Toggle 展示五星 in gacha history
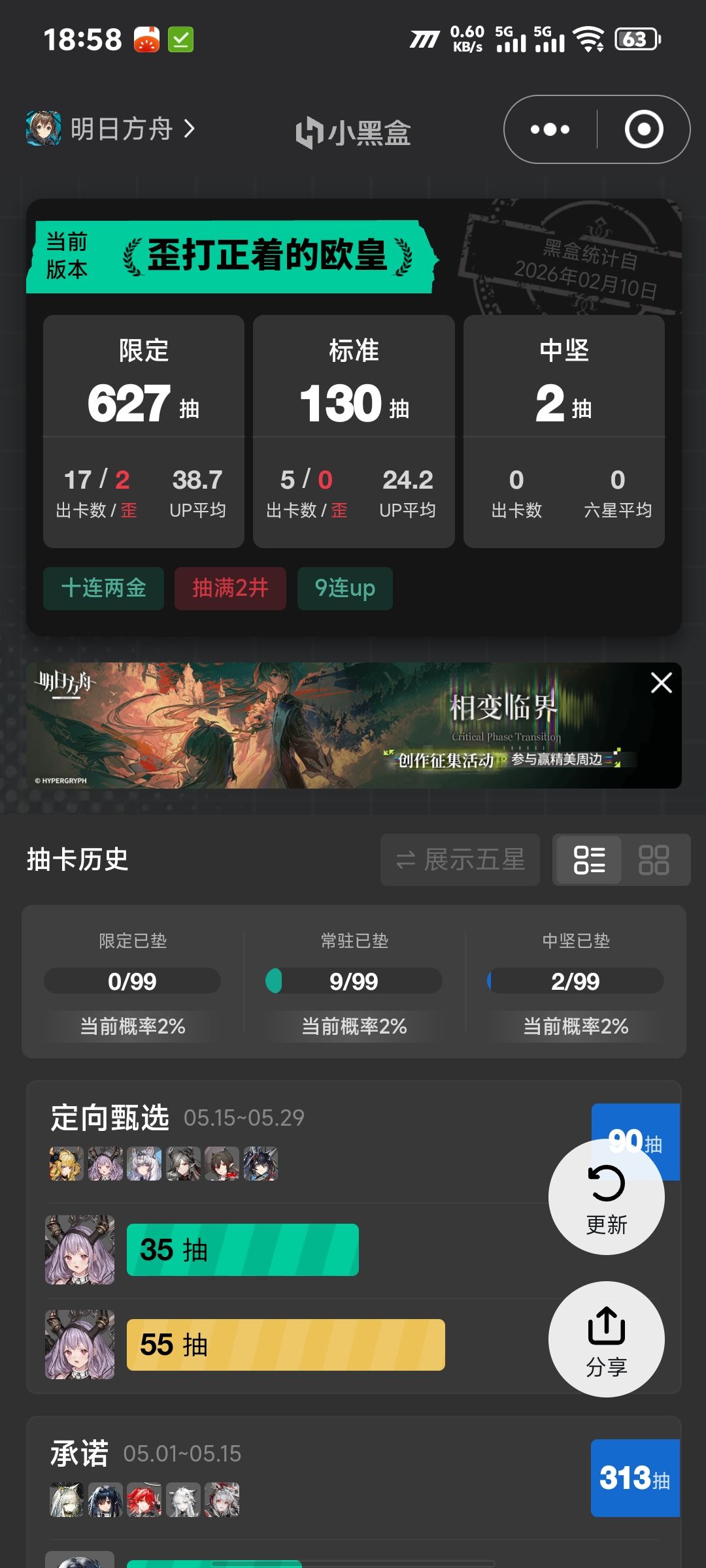The height and width of the screenshot is (1568, 706). (460, 860)
